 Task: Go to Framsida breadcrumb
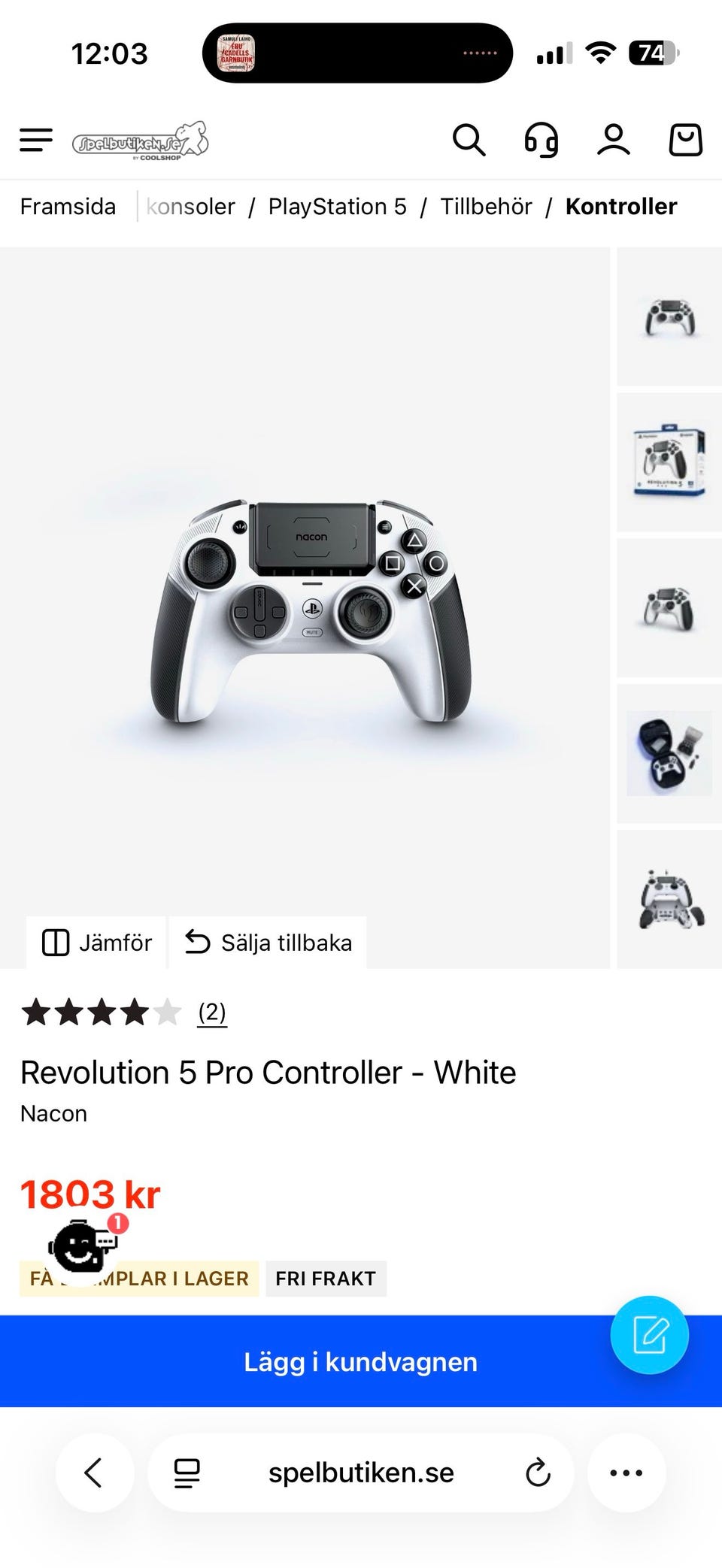(68, 206)
